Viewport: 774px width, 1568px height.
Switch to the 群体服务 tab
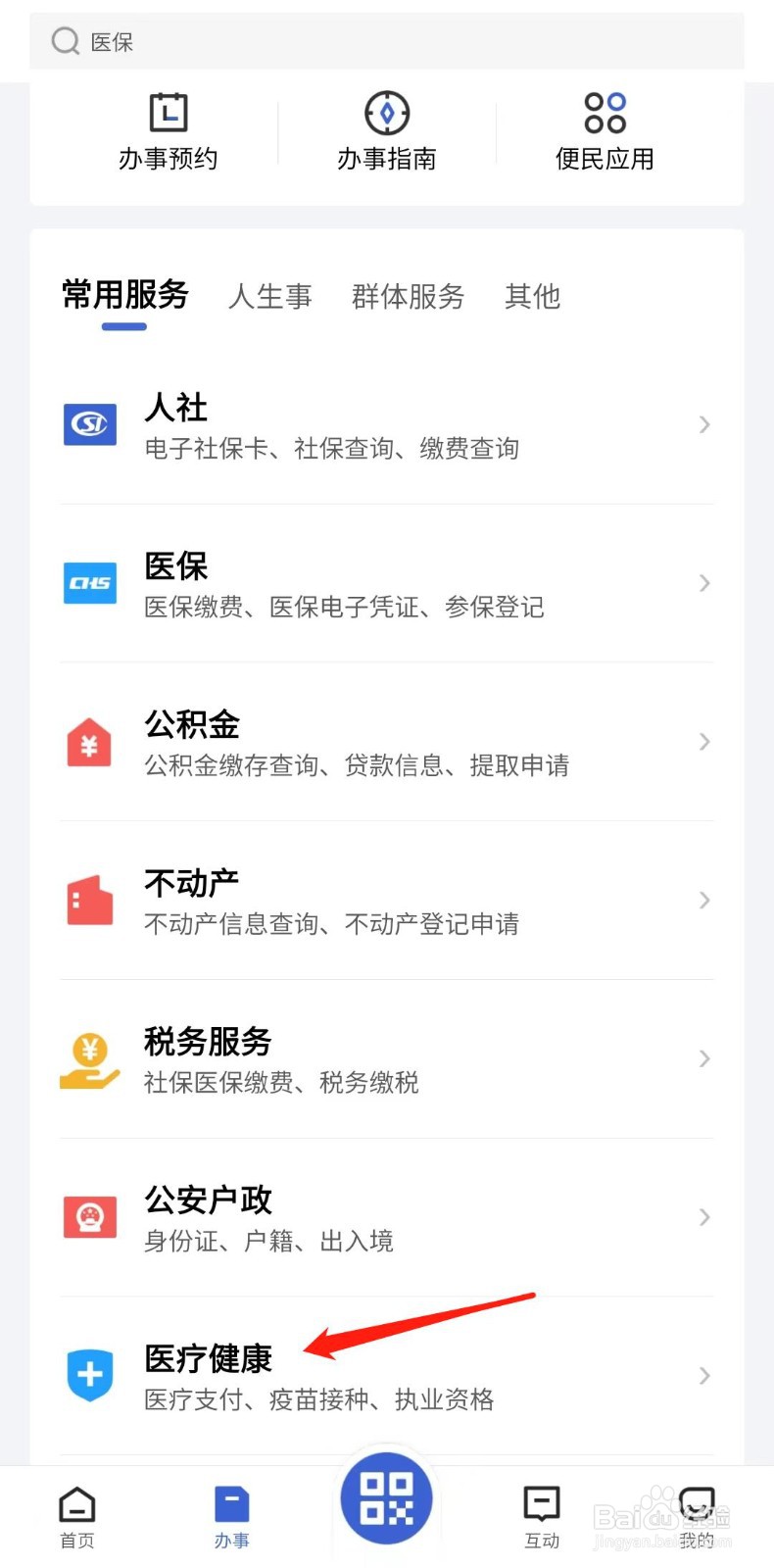point(408,296)
